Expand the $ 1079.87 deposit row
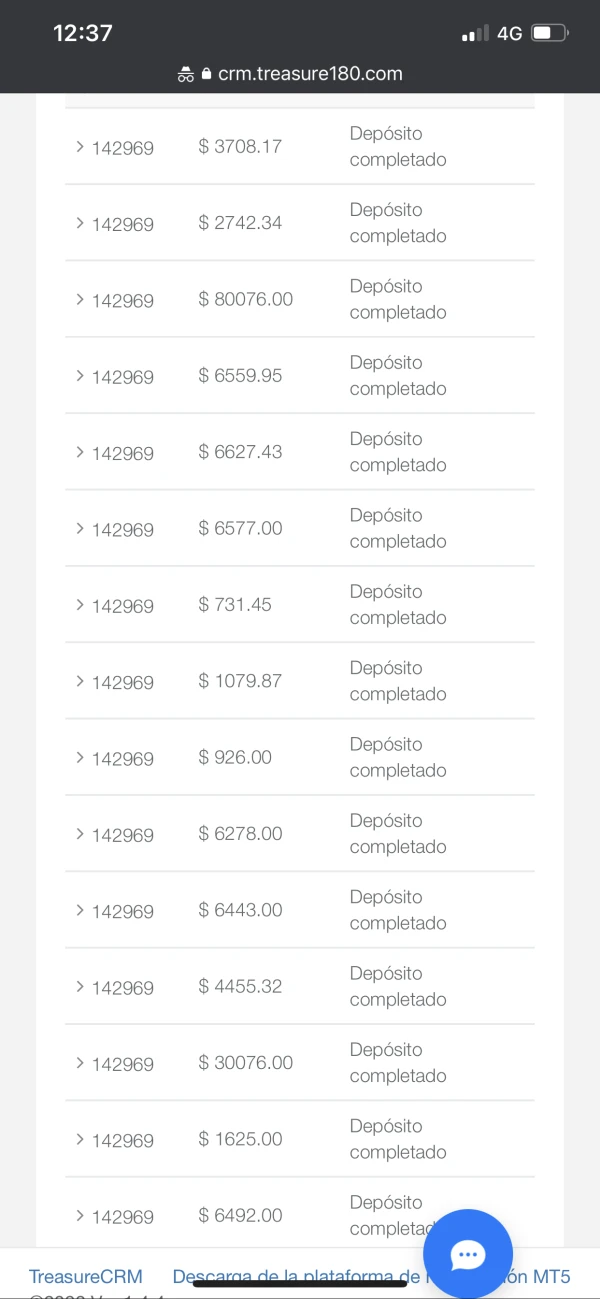 [x=80, y=681]
